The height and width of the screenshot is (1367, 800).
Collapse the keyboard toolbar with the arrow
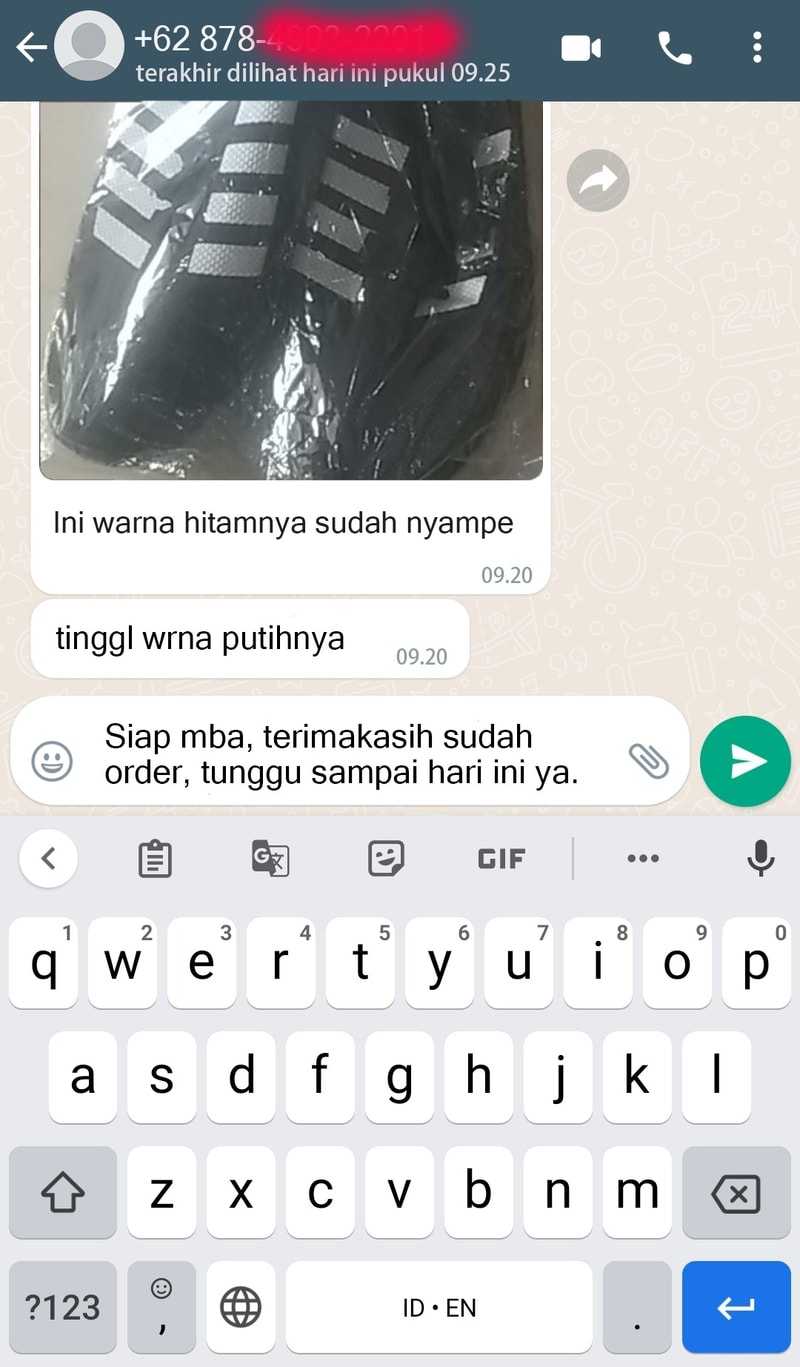(47, 858)
